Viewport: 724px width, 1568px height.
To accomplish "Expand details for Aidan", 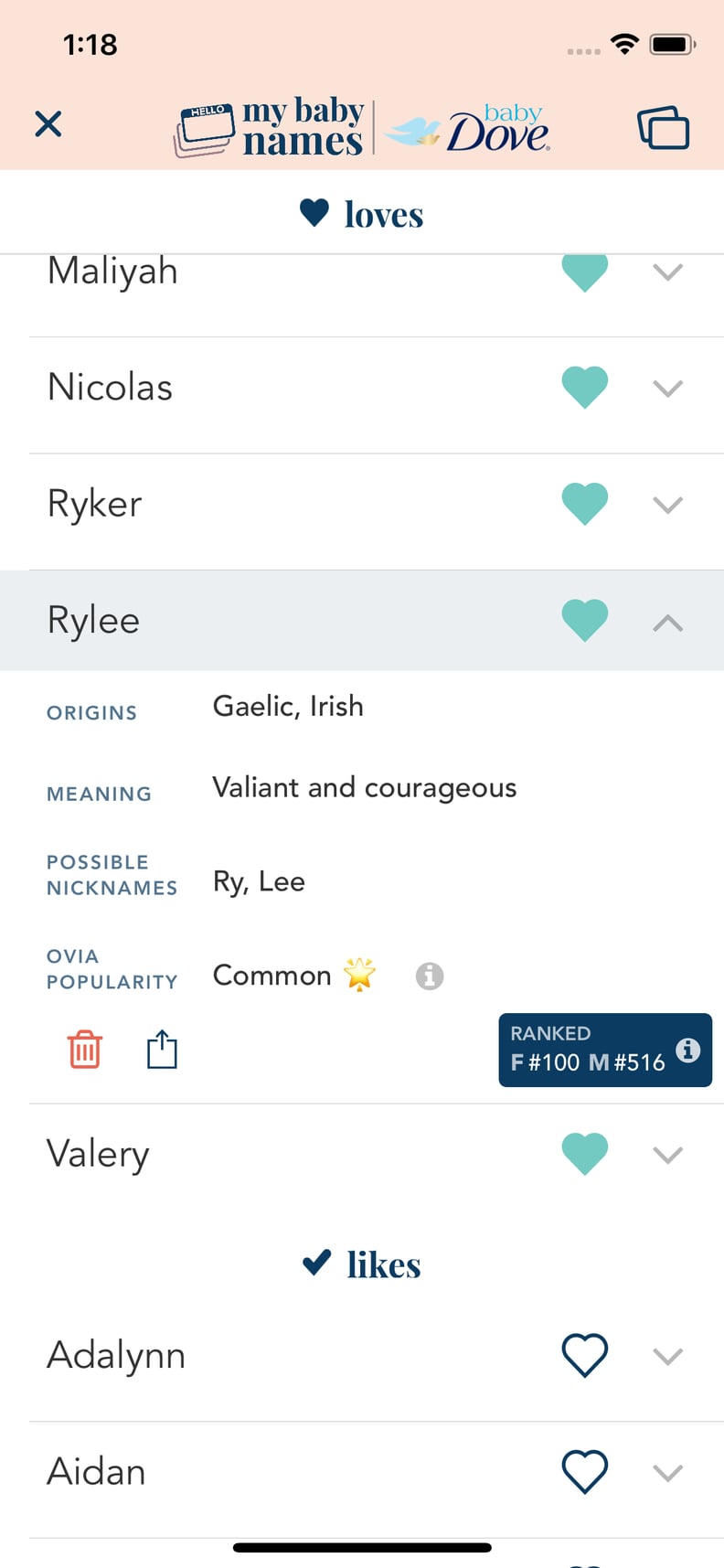I will (668, 1473).
